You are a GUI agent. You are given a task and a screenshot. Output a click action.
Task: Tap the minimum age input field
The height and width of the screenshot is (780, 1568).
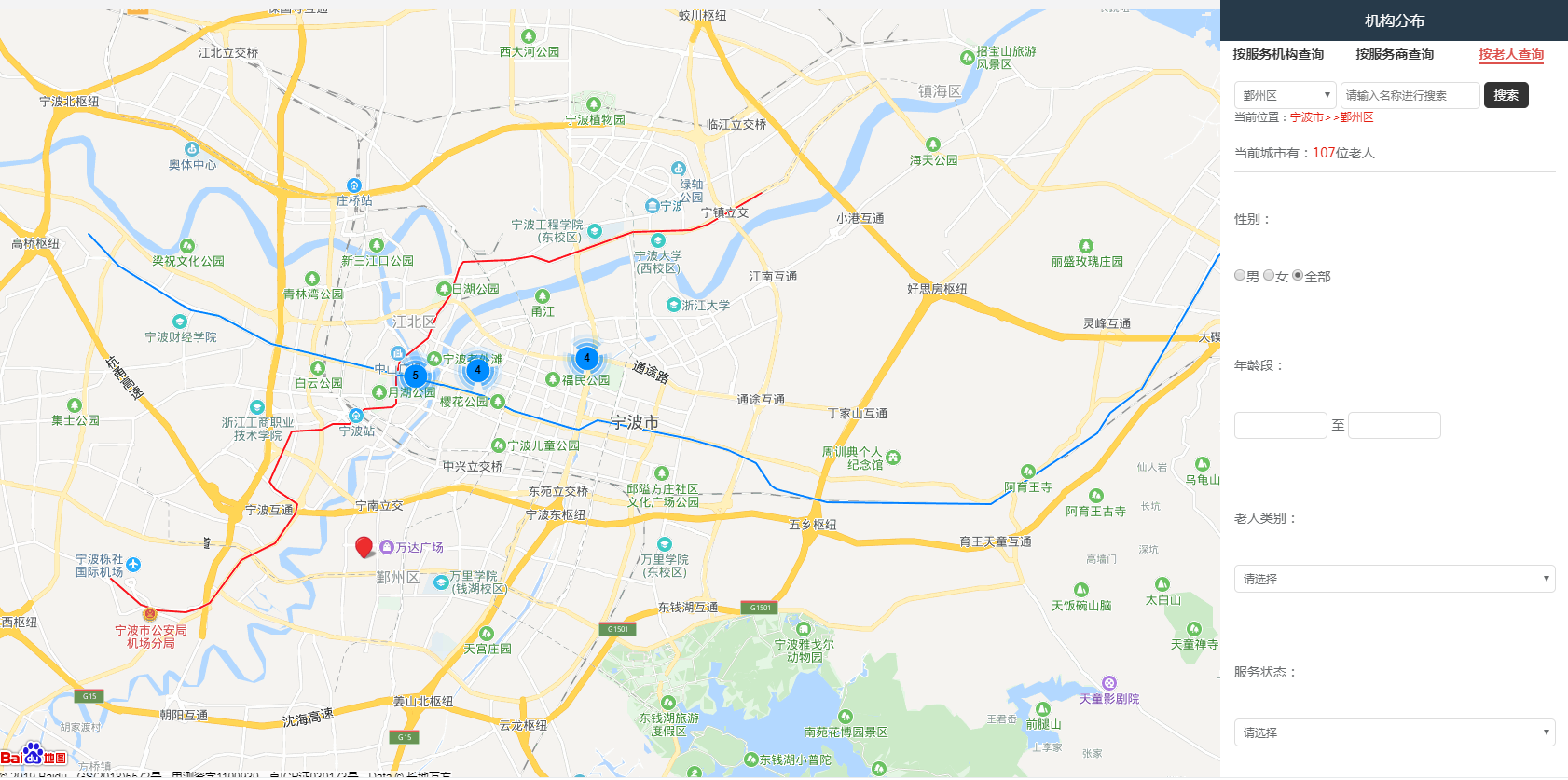pyautogui.click(x=1280, y=426)
